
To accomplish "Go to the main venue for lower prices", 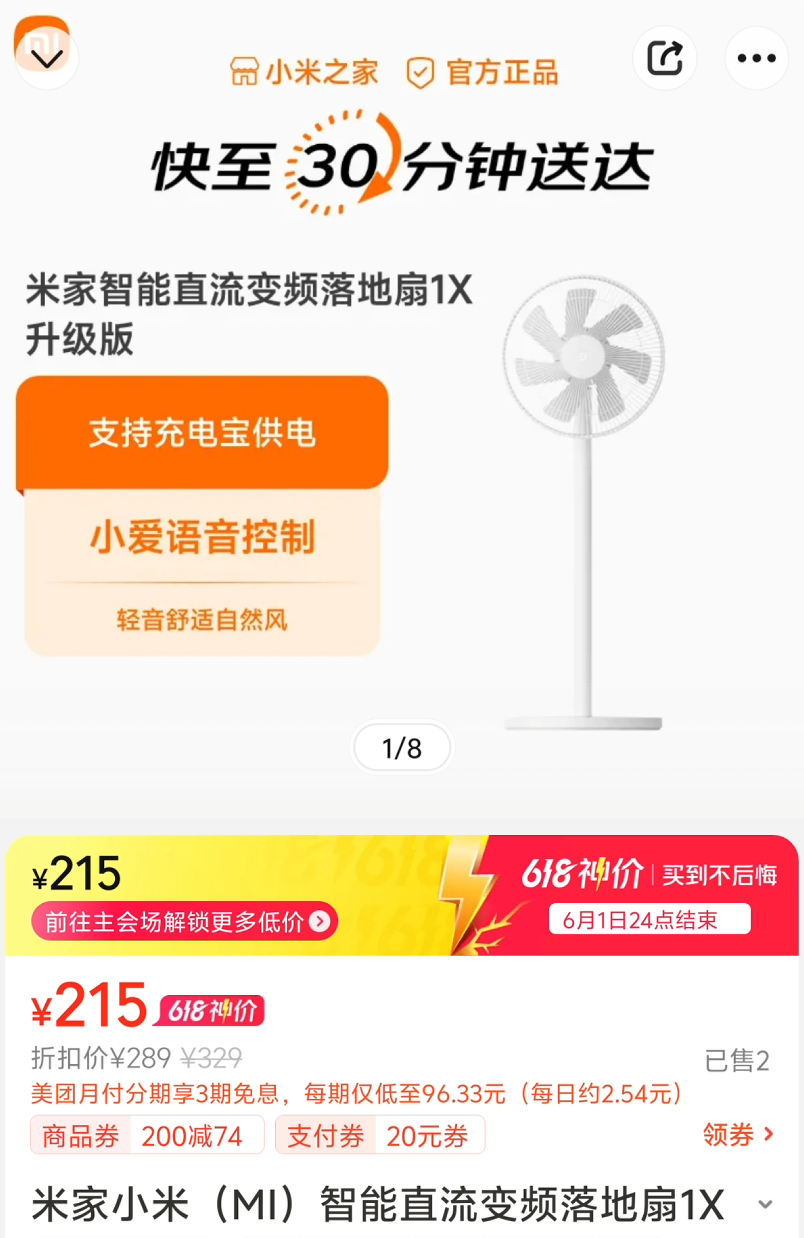I will coord(185,921).
